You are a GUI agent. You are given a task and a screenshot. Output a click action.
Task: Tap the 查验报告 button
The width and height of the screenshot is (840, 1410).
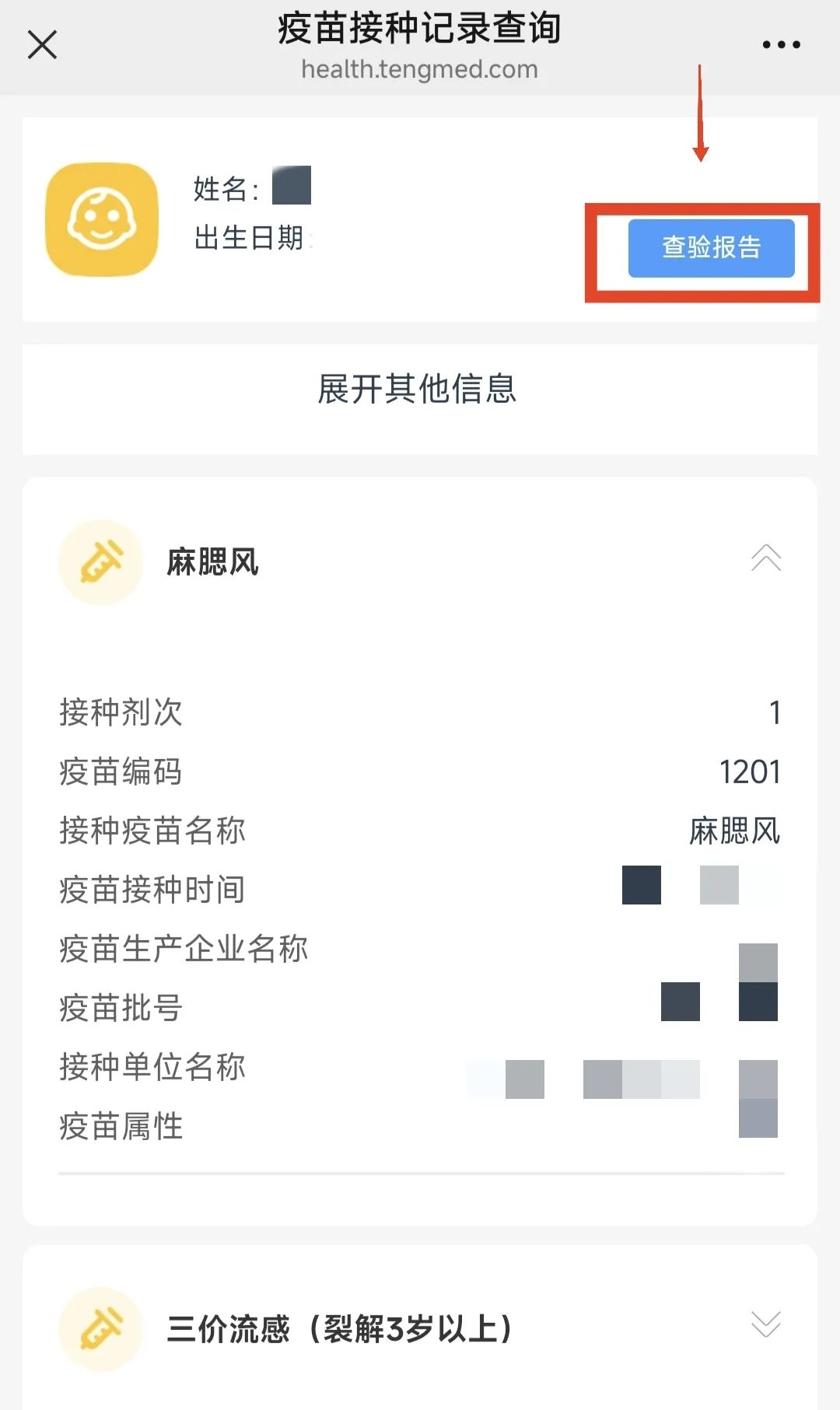coord(711,248)
